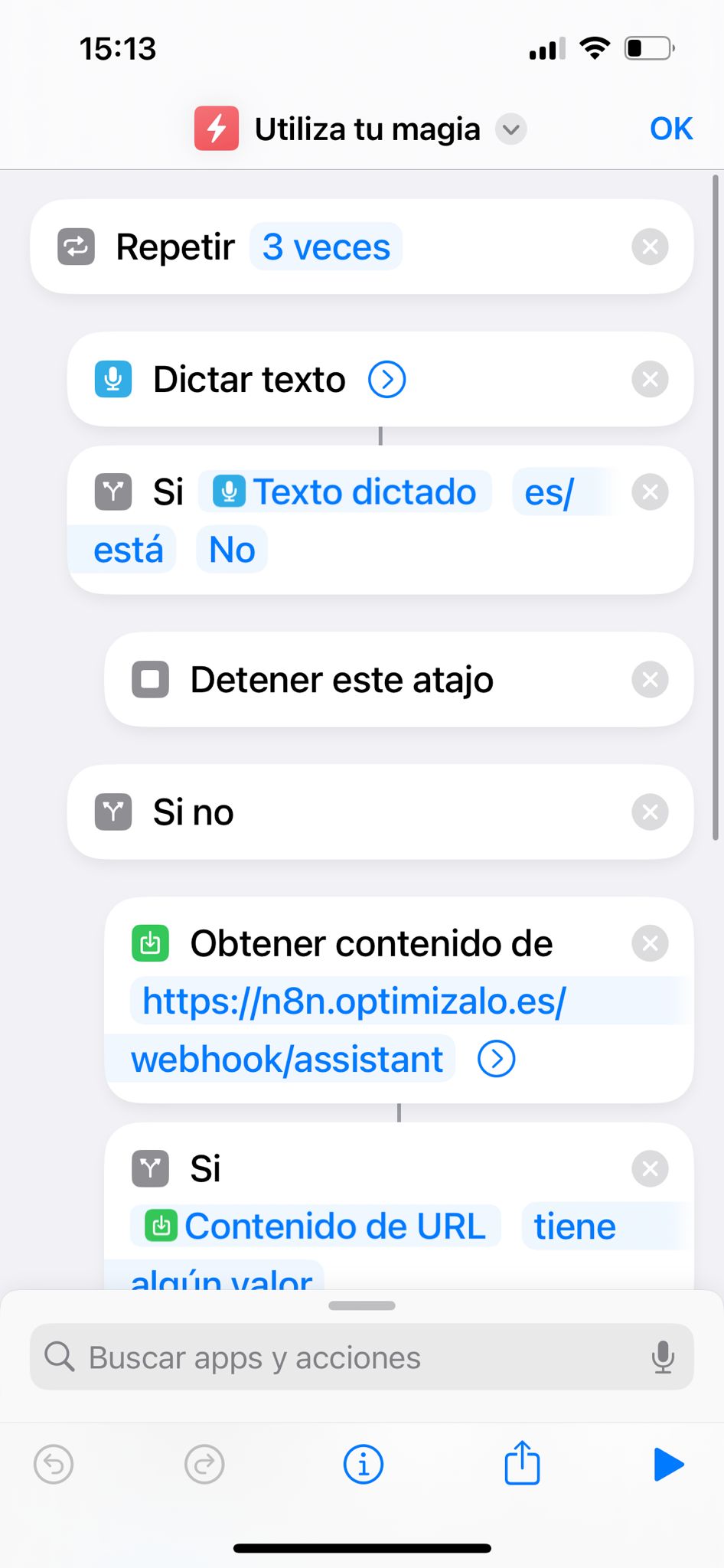Viewport: 724px width, 1568px height.
Task: Open the shortcut info details
Action: (364, 1465)
